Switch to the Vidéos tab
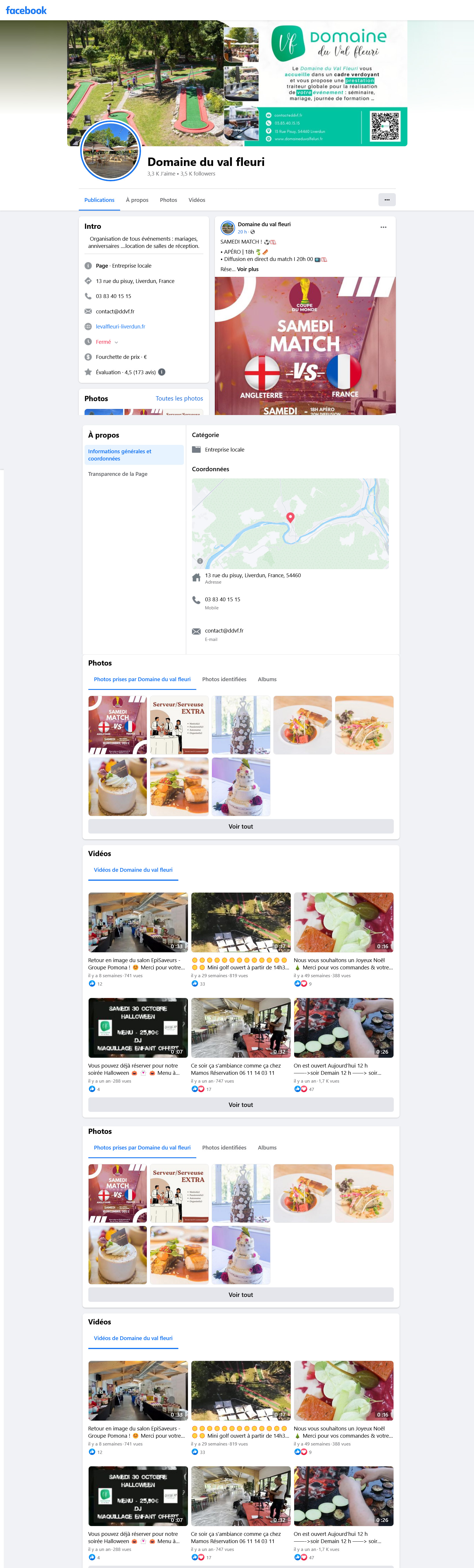Screen dimensions: 474x1568 197,200
